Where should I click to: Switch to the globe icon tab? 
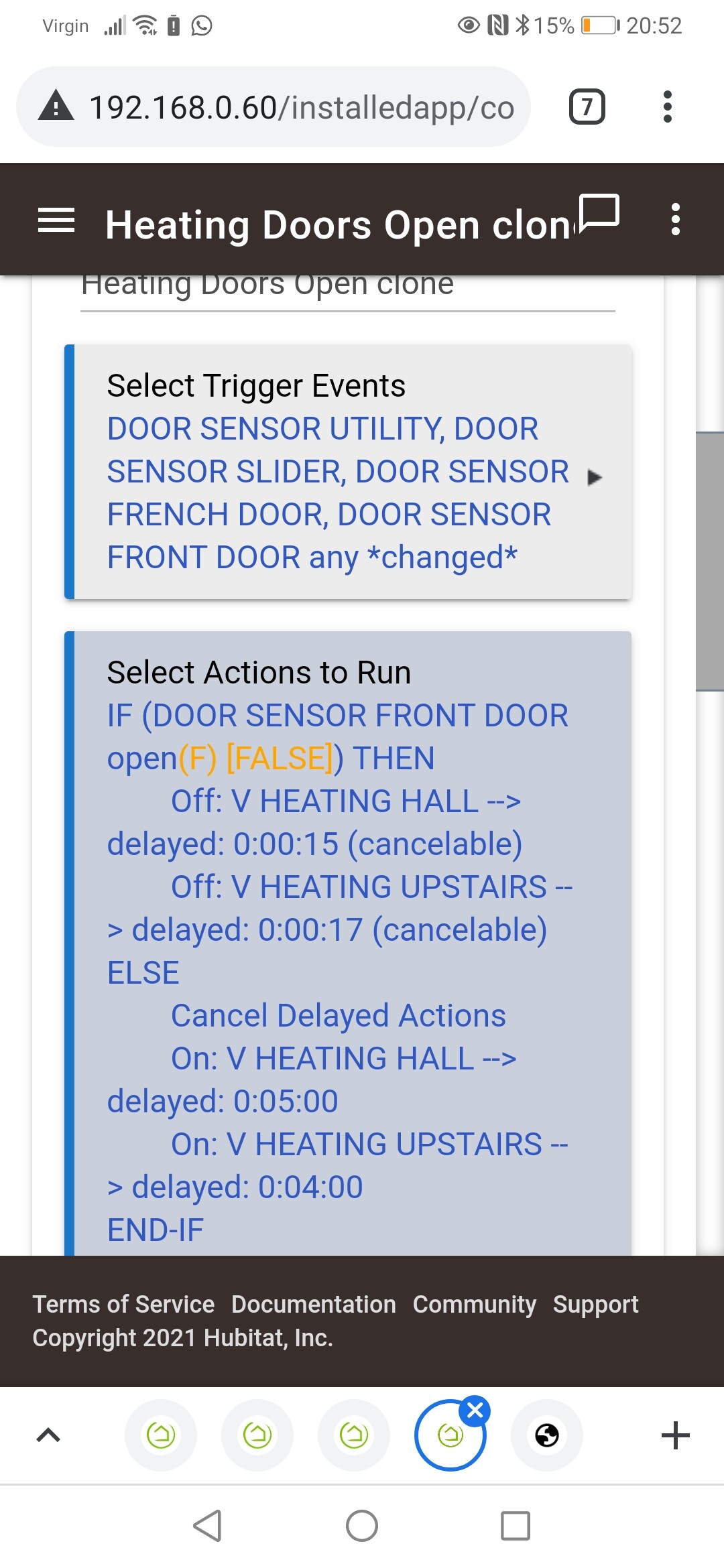coord(546,1435)
